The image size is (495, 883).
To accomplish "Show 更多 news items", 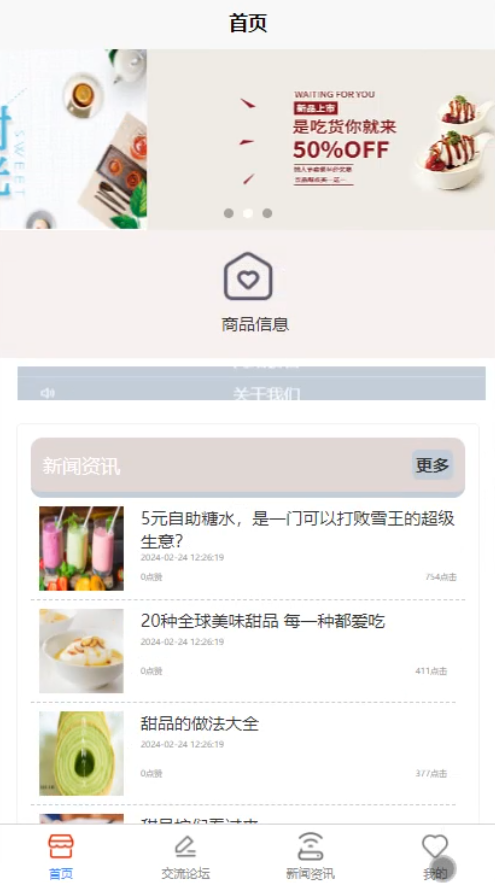I will click(x=432, y=465).
